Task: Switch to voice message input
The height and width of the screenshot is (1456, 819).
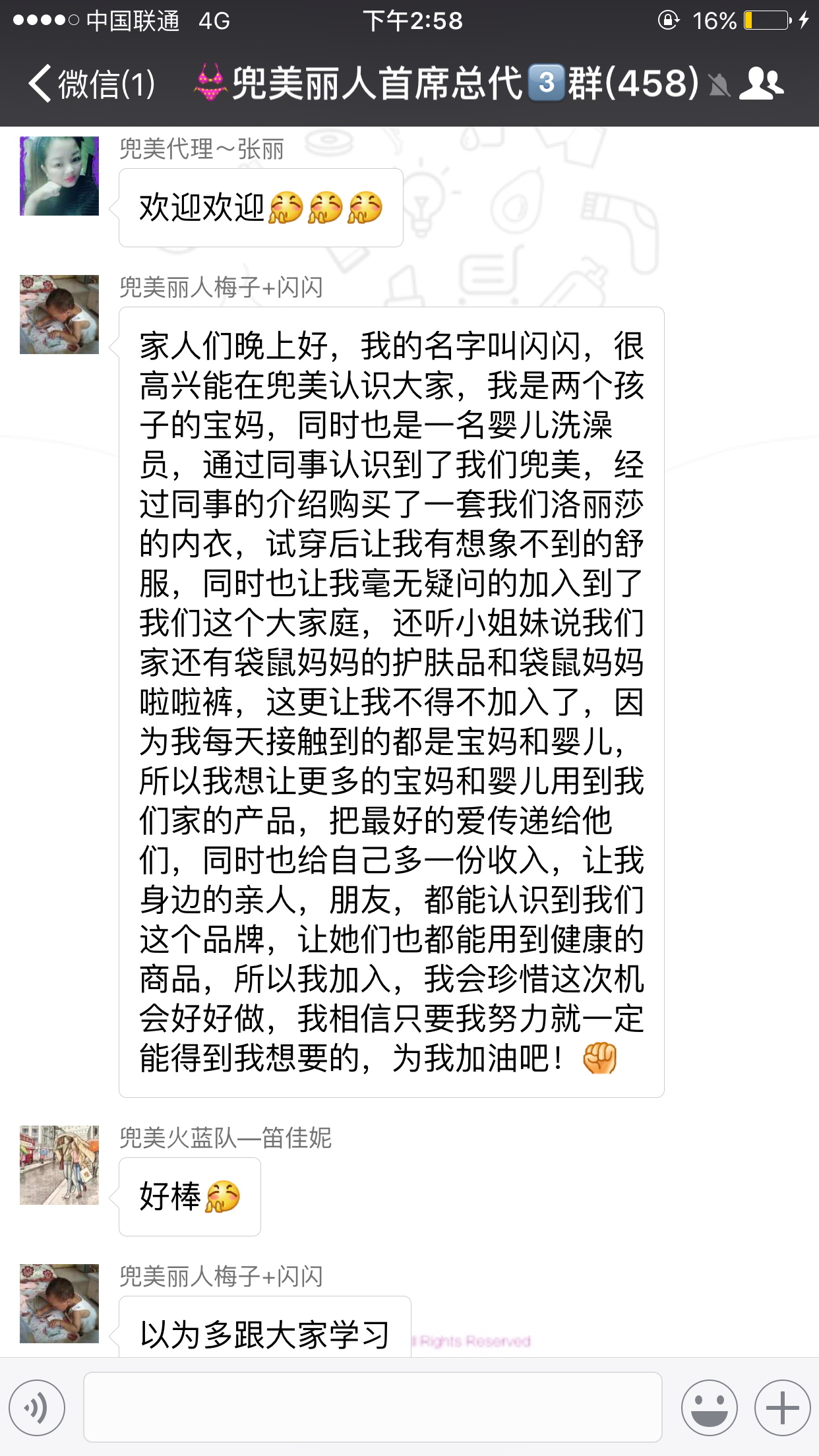Action: tap(37, 1408)
